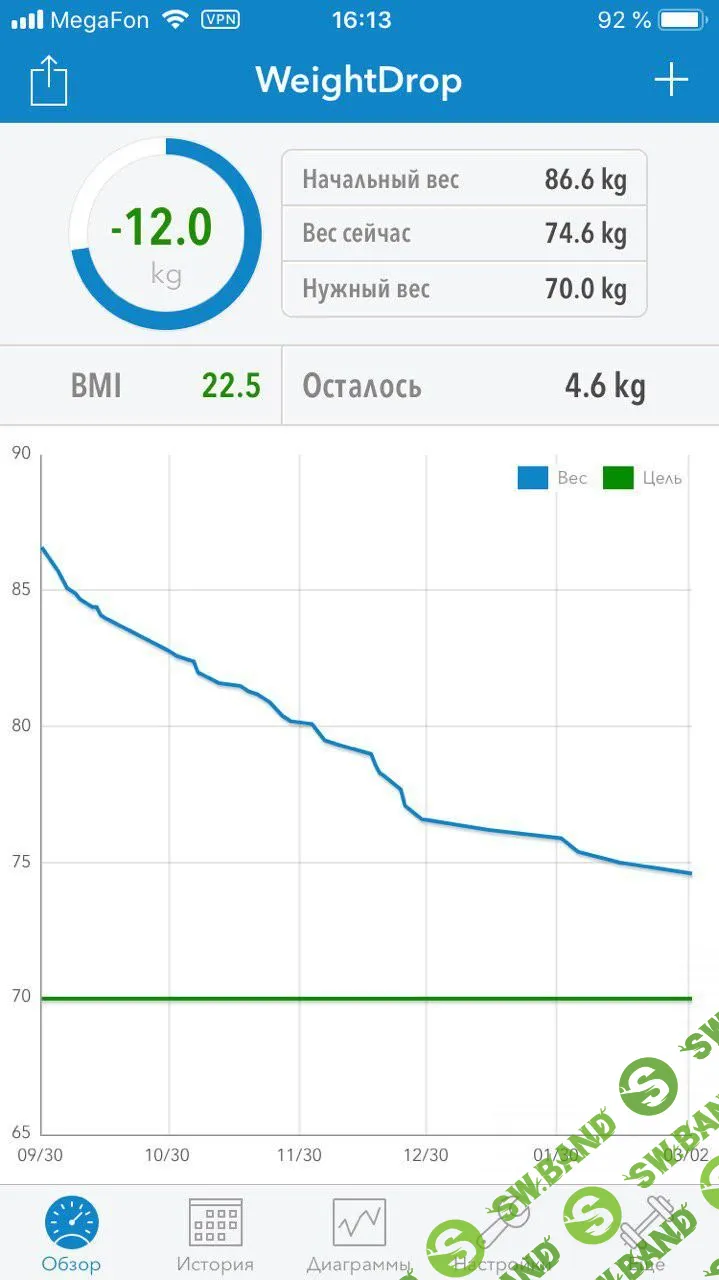
Task: Add a new weight entry
Action: pyautogui.click(x=671, y=80)
